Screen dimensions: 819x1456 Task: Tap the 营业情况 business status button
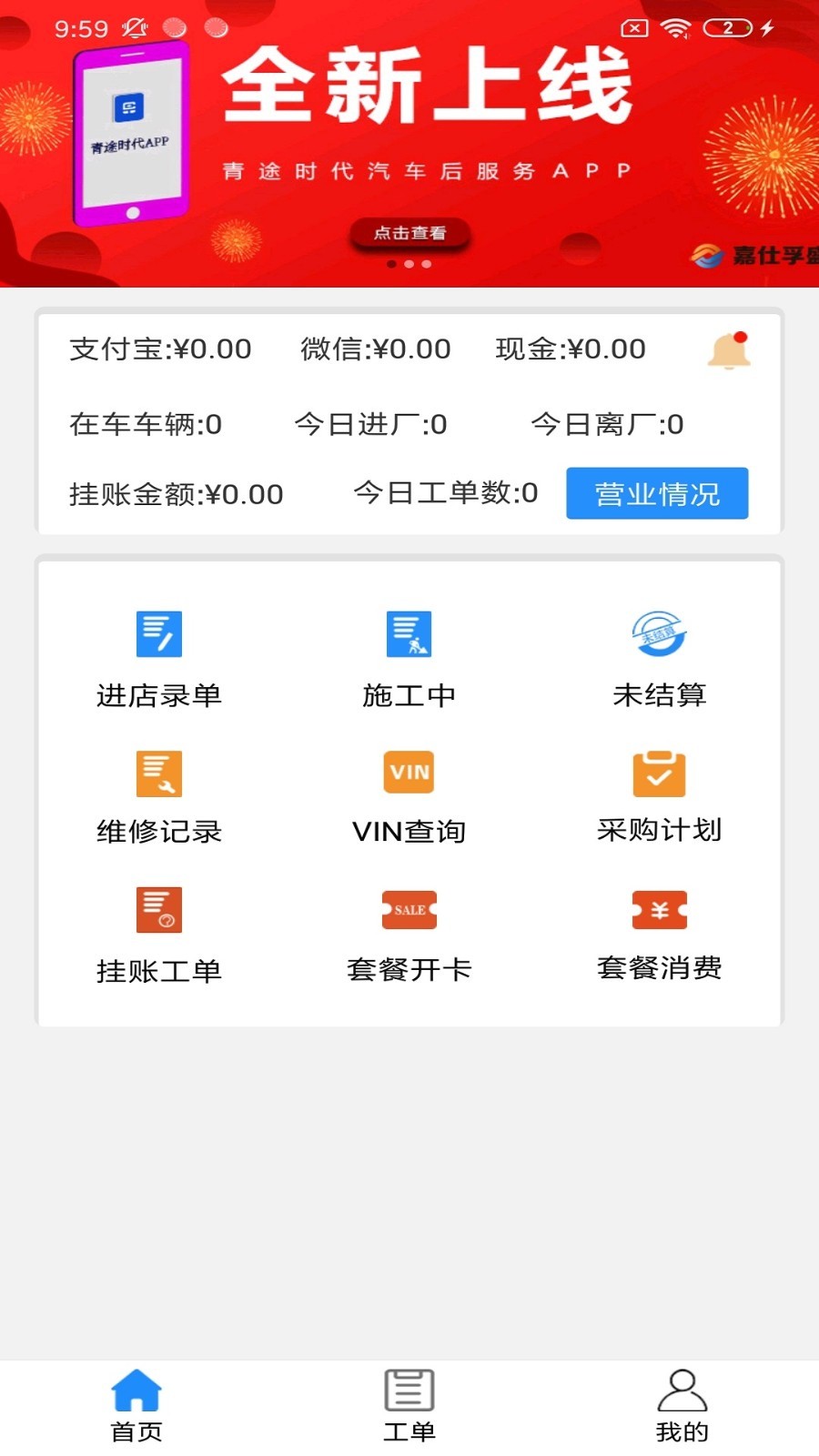tap(657, 493)
